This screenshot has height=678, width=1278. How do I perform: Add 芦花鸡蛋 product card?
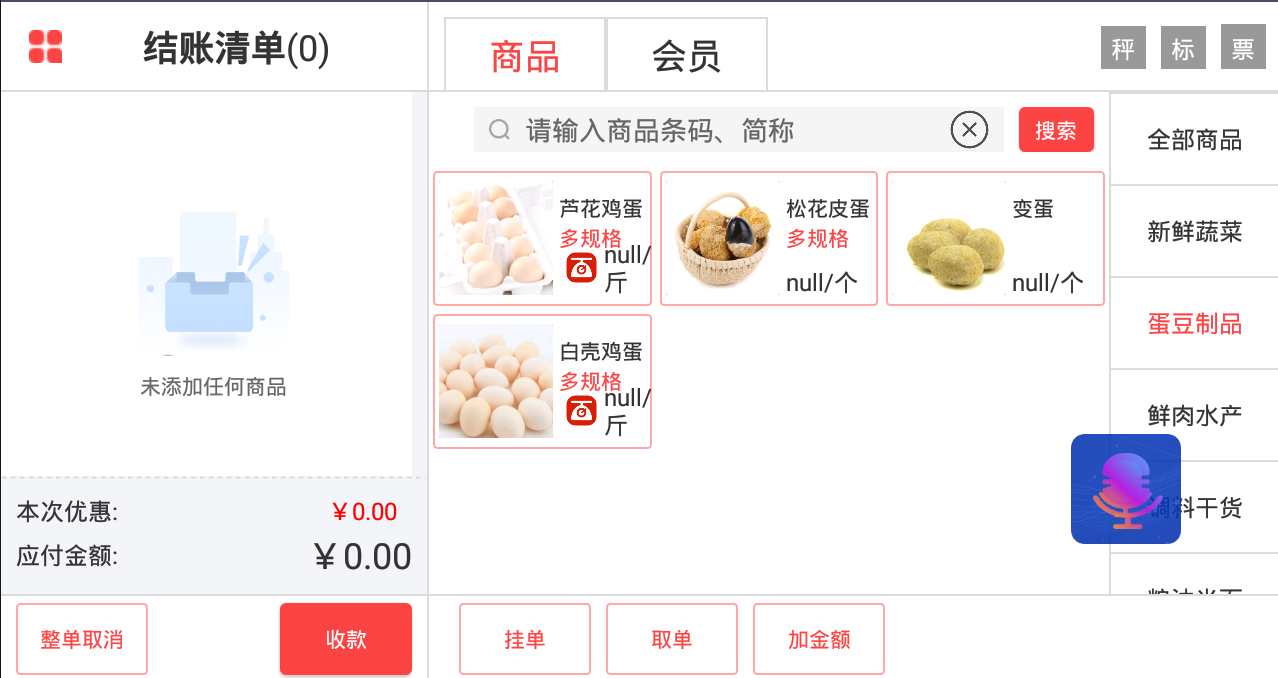(542, 238)
